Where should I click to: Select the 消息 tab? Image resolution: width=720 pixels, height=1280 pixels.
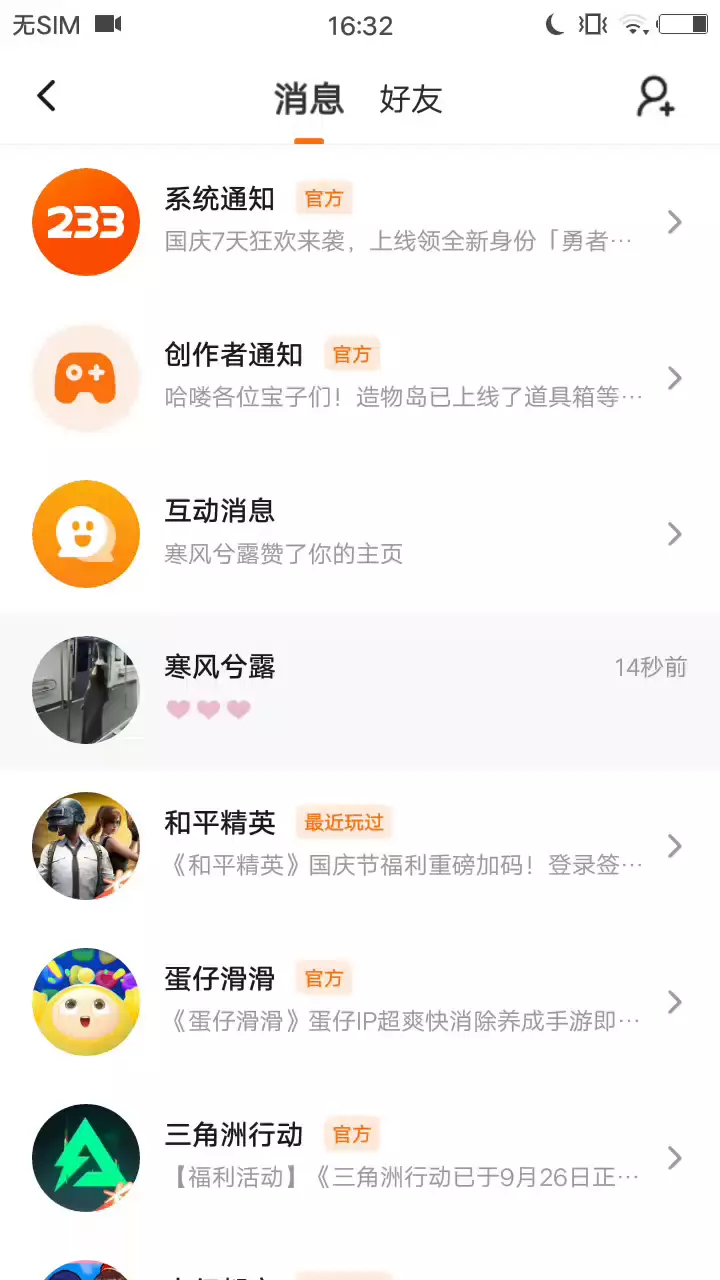(x=309, y=99)
